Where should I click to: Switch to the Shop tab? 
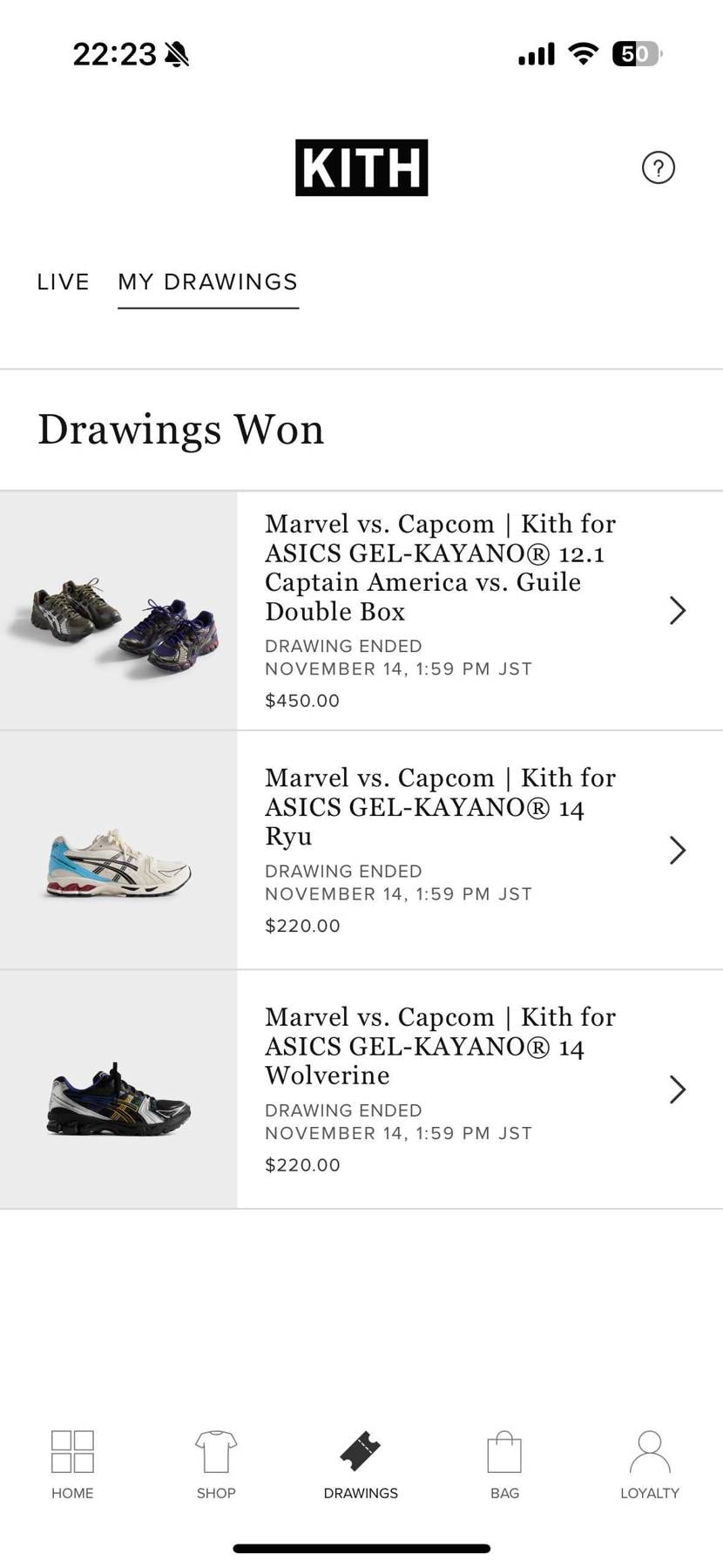tap(216, 1464)
